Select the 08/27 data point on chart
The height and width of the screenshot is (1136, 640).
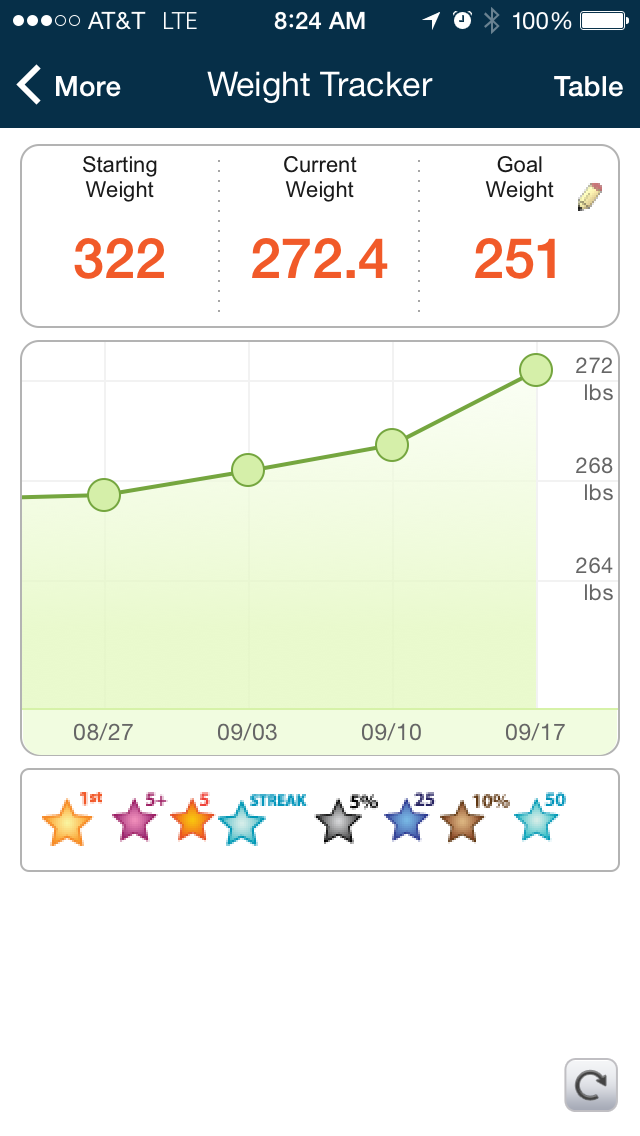coord(104,494)
